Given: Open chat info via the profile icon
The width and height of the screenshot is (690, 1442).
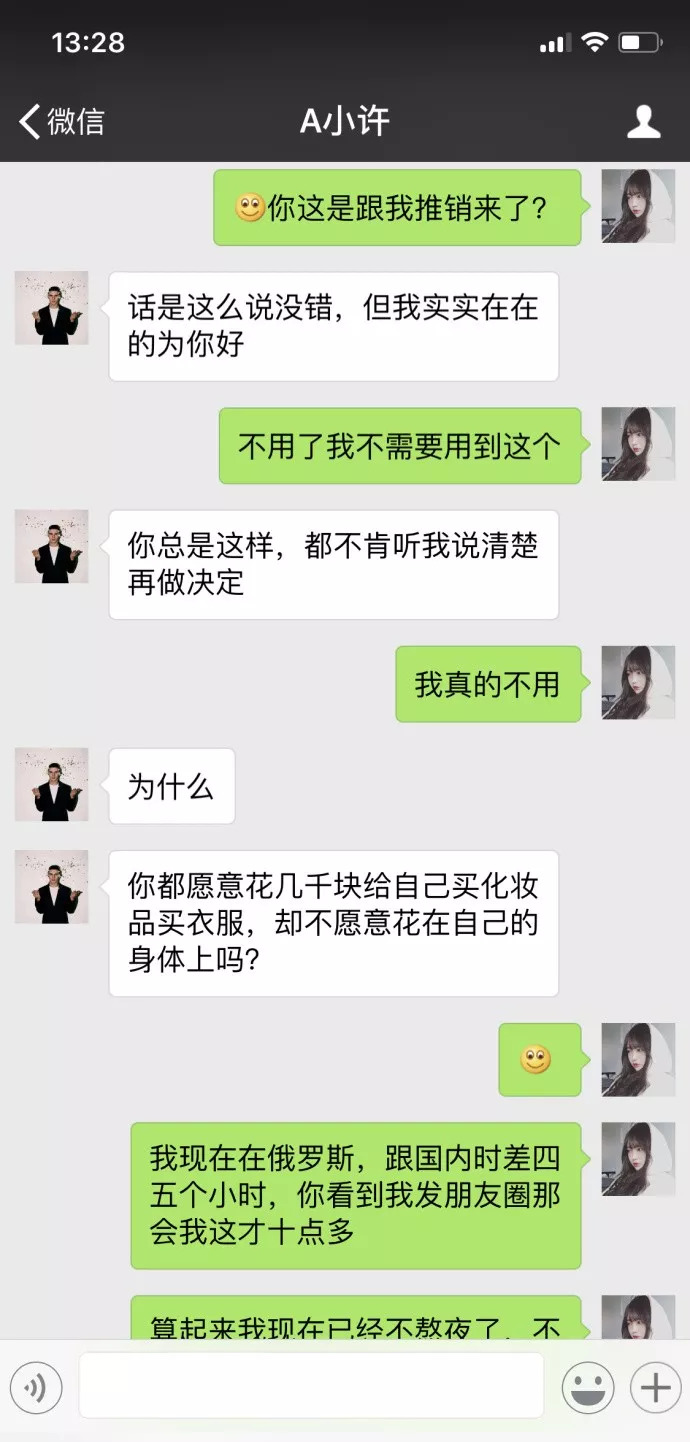Looking at the screenshot, I should 643,122.
